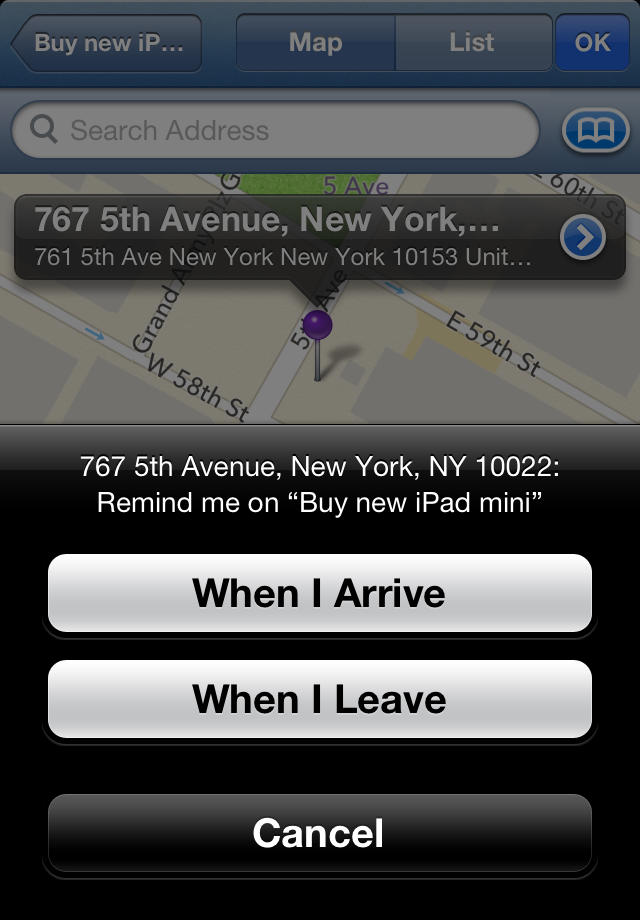Open details arrow for 767 5th Avenue
This screenshot has height=920, width=640.
[x=583, y=238]
